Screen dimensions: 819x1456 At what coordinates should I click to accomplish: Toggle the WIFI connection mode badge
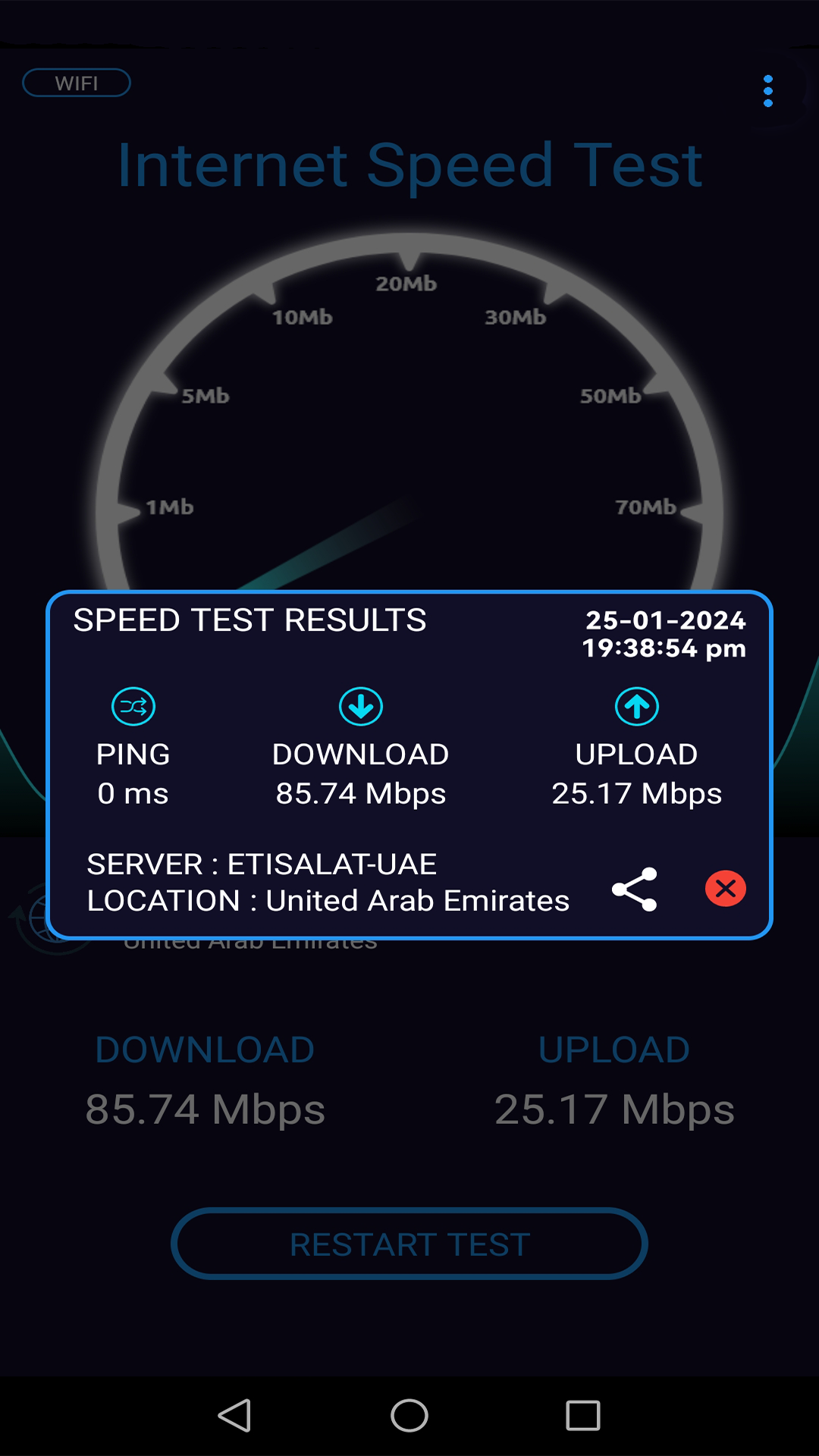(76, 82)
